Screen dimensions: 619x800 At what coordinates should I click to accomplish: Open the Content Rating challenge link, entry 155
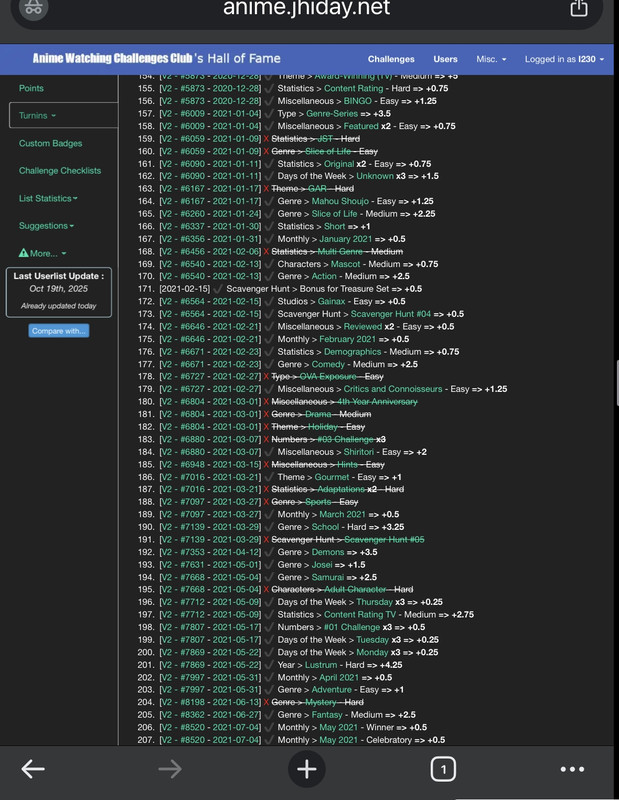[354, 88]
